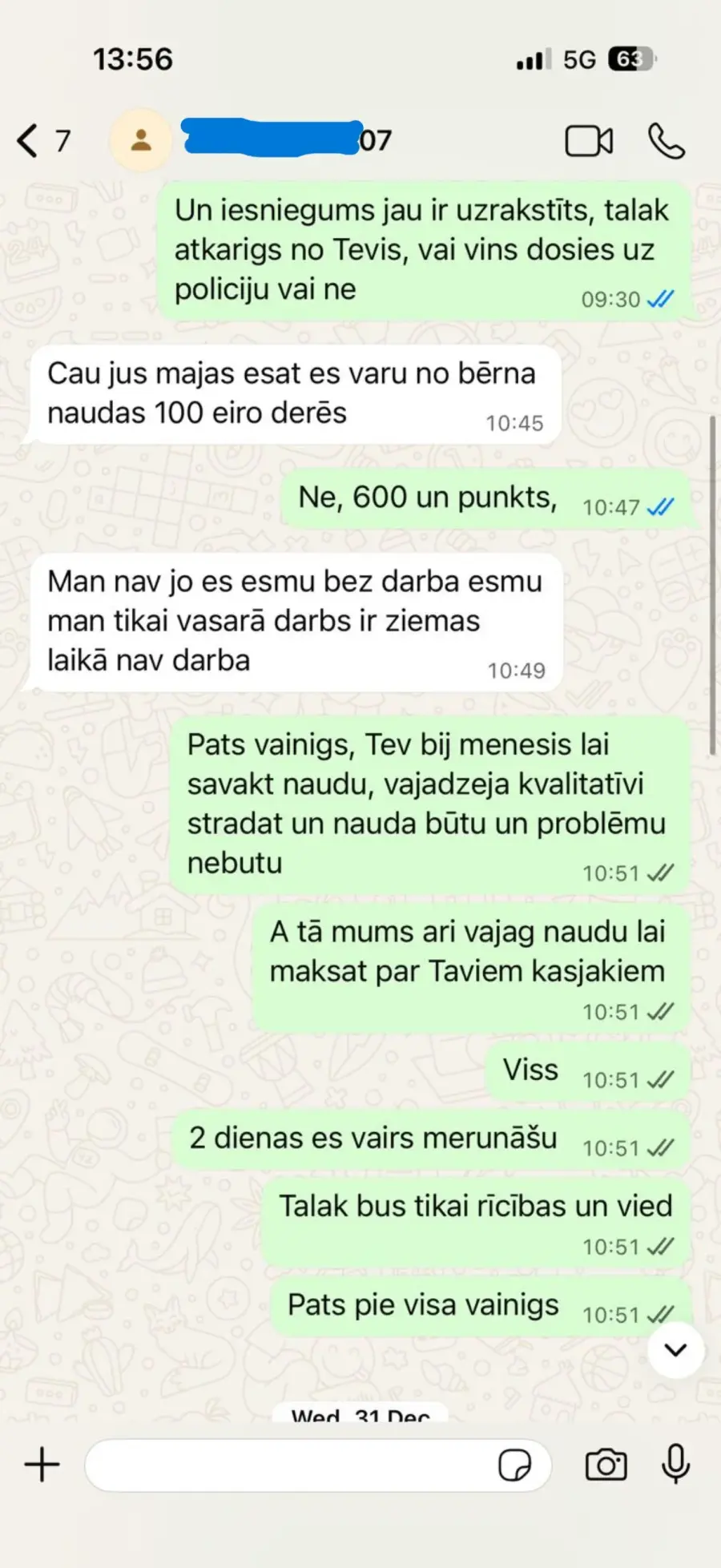Start a video call
This screenshot has width=721, height=1568.
tap(589, 141)
